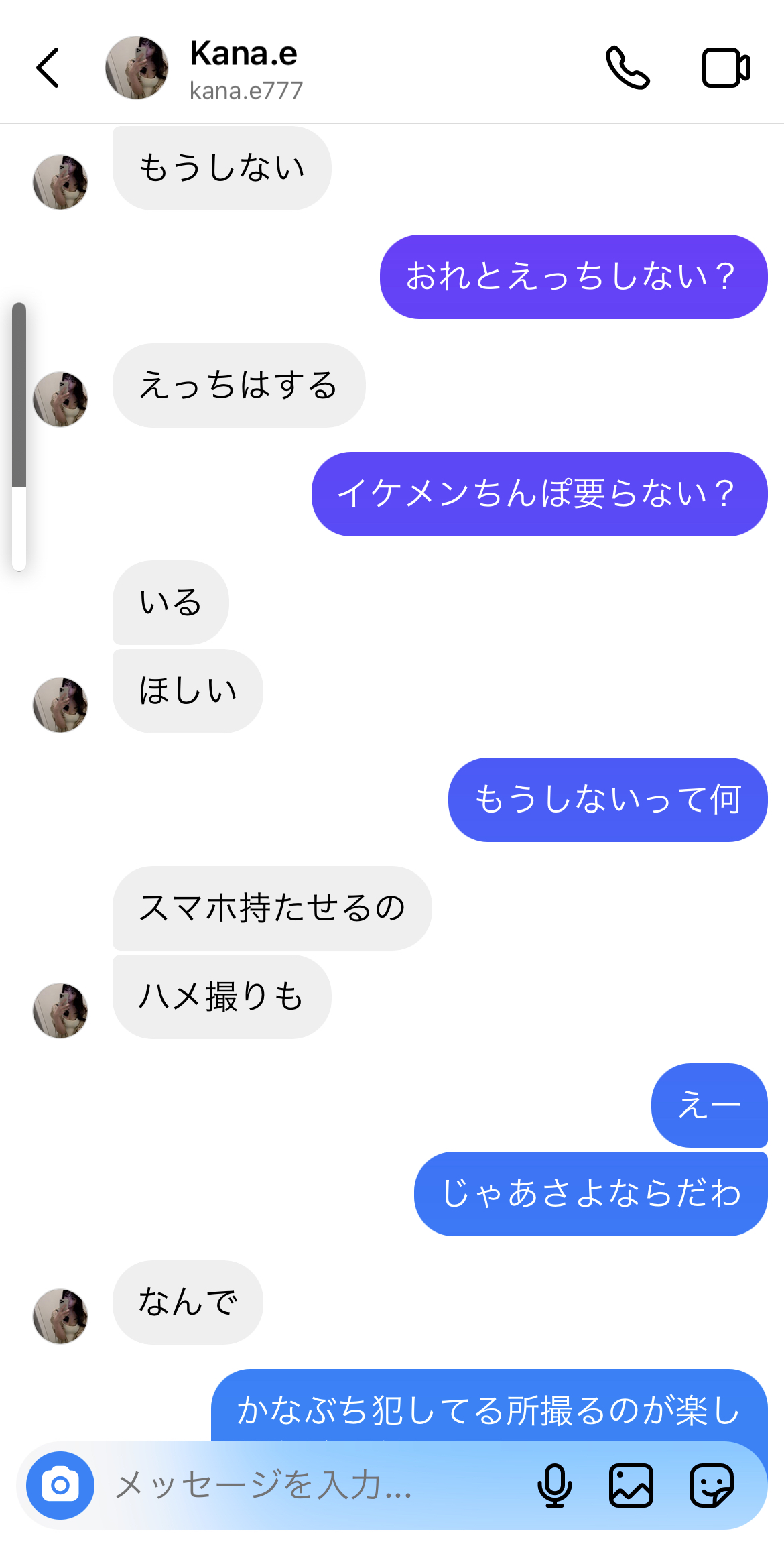Tap the もうしない message bubble
The image size is (784, 1564).
click(x=222, y=168)
